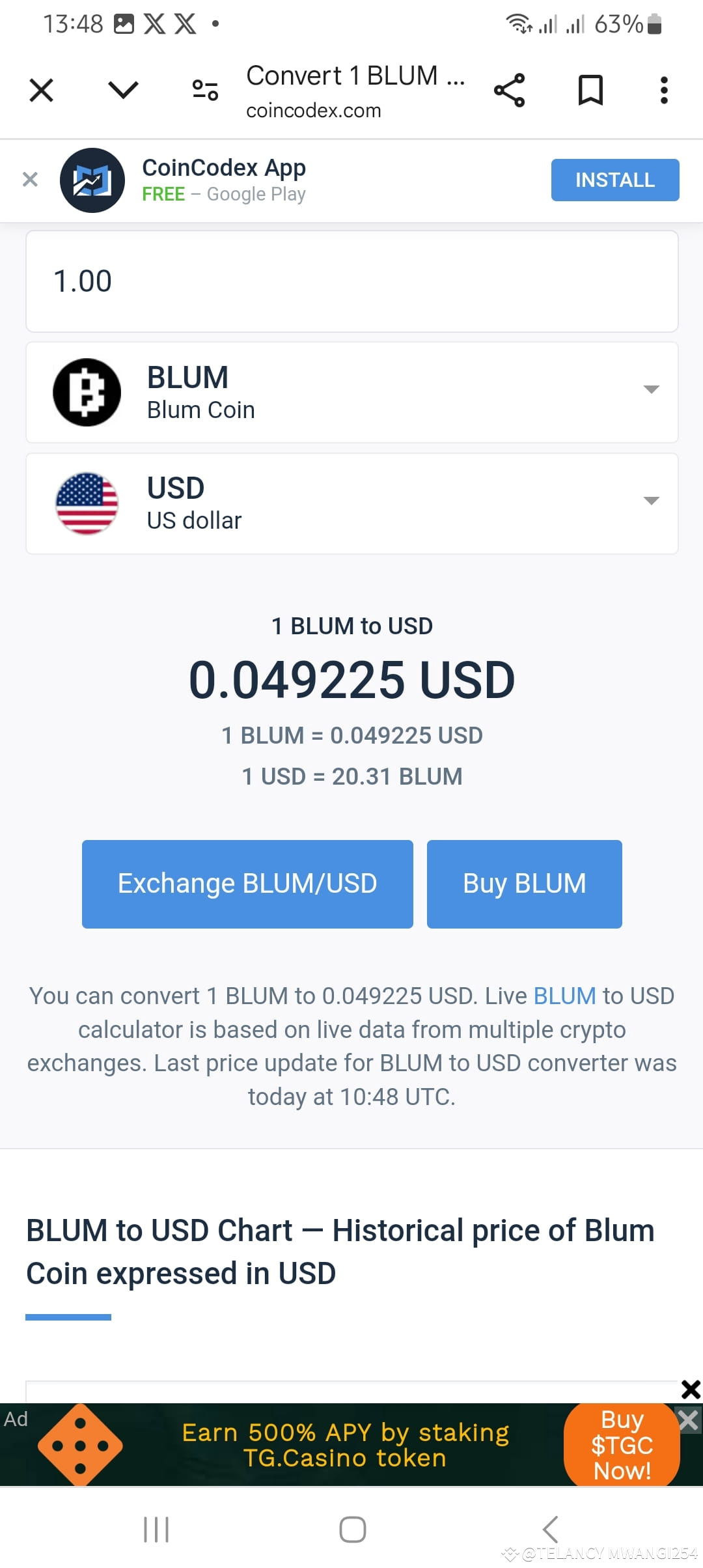Click the Exchange BLUM/USD button
The image size is (703, 1568).
247,883
